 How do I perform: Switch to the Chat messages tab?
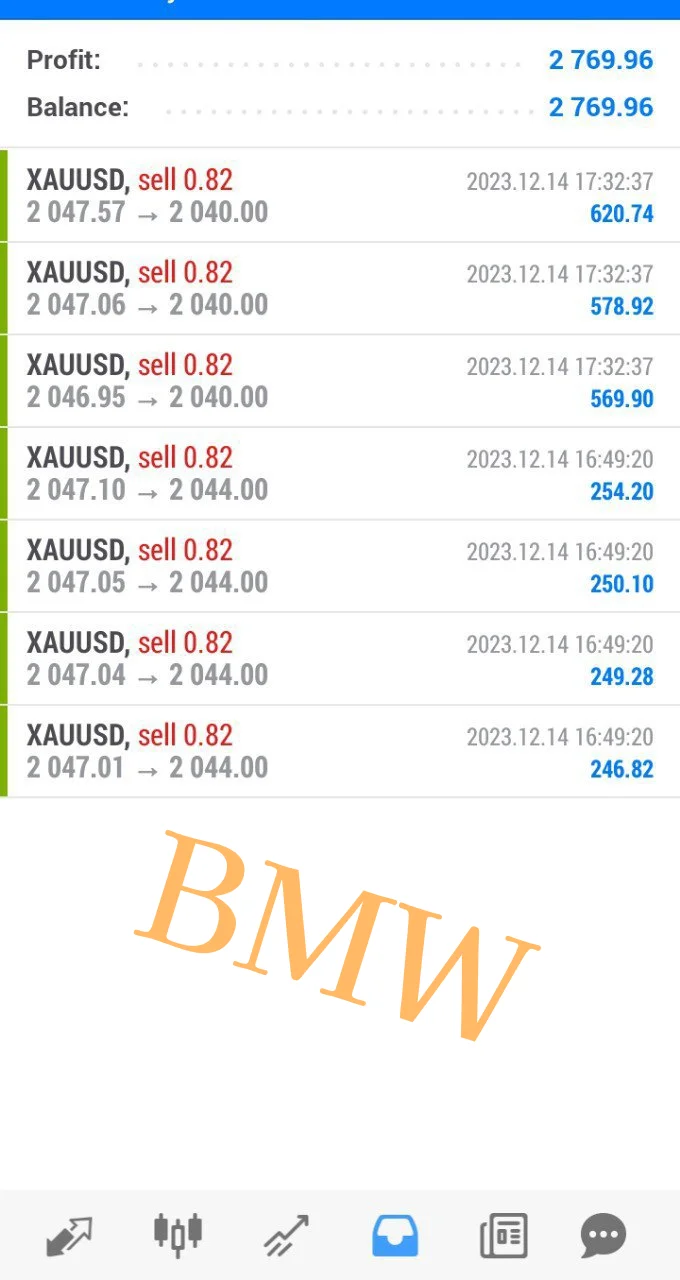tap(603, 1236)
